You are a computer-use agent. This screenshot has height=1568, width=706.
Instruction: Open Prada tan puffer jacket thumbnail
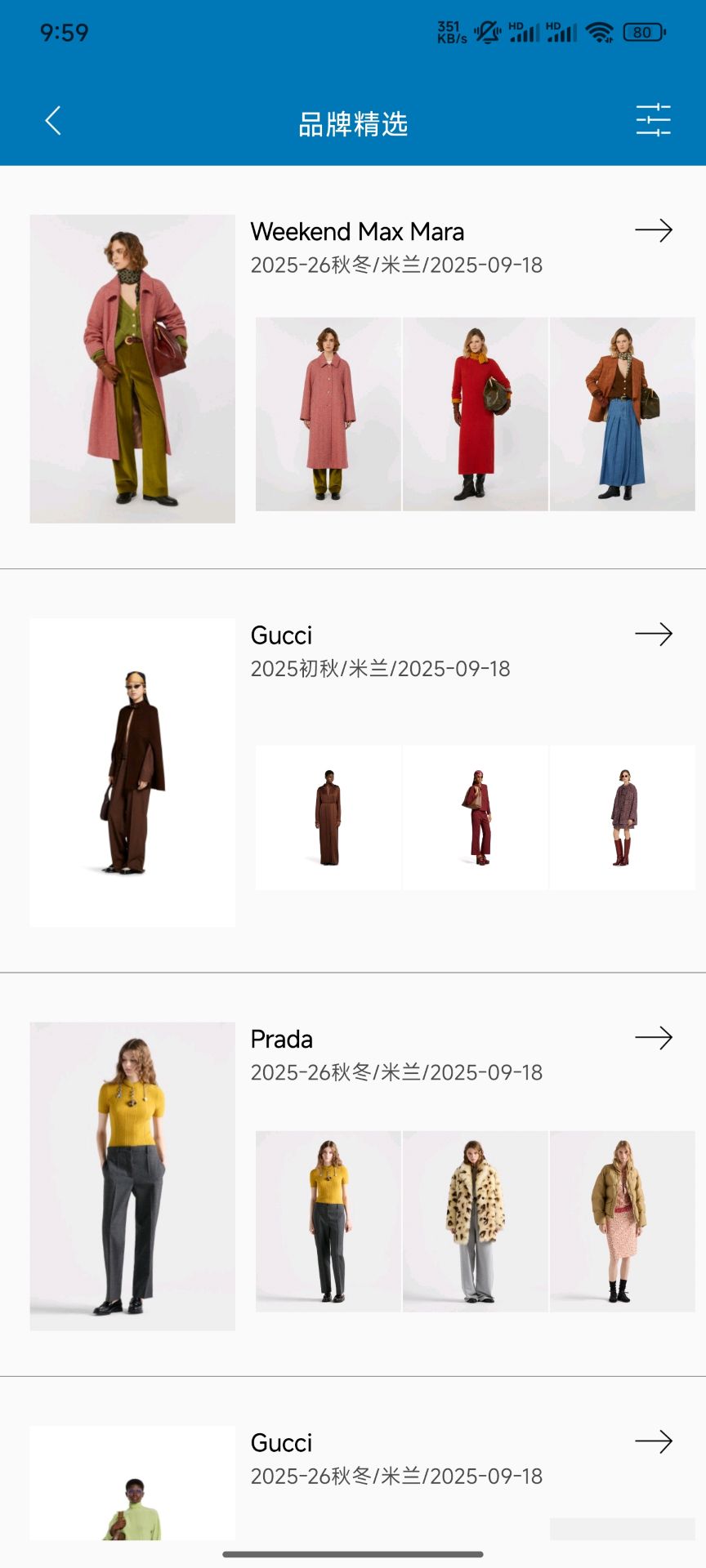click(x=623, y=1221)
